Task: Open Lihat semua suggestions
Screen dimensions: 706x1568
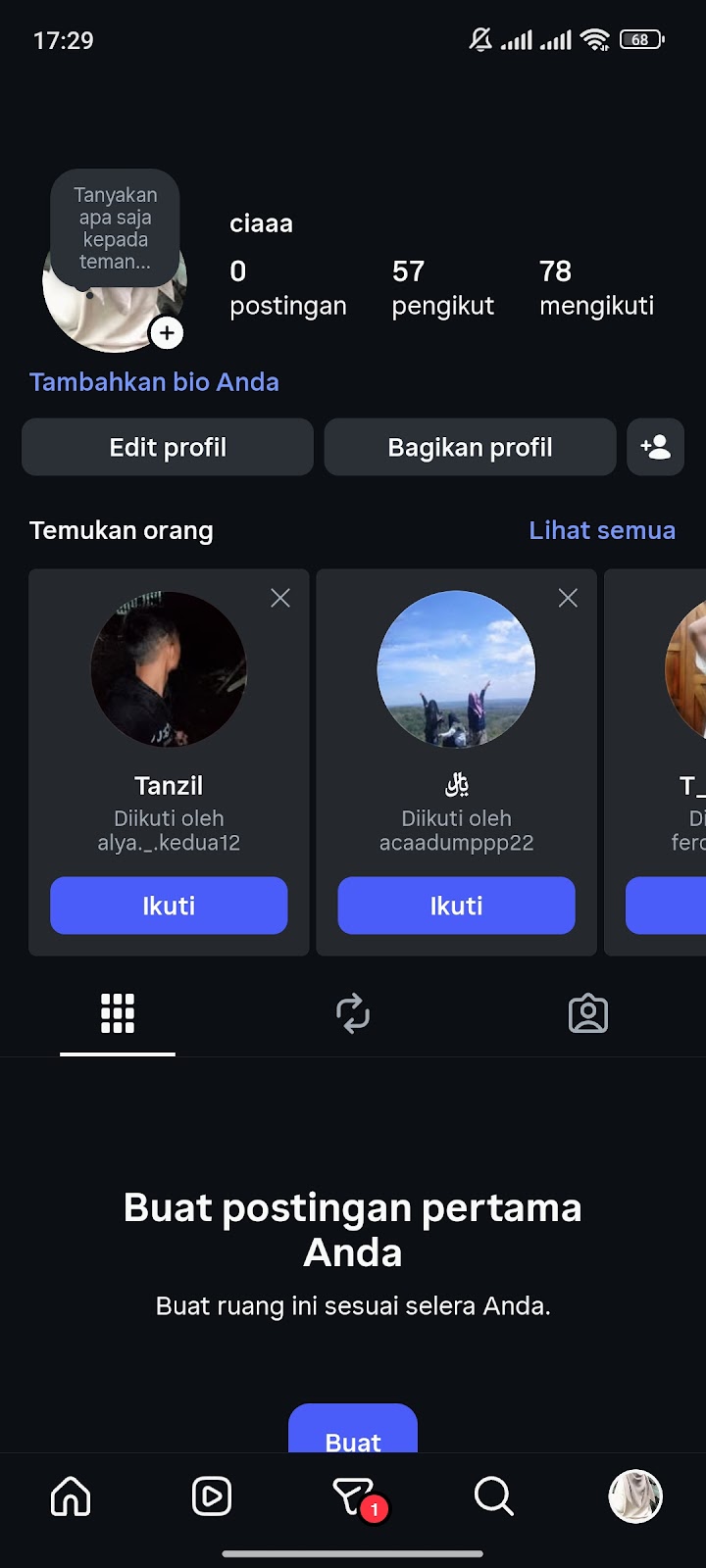Action: coord(602,530)
